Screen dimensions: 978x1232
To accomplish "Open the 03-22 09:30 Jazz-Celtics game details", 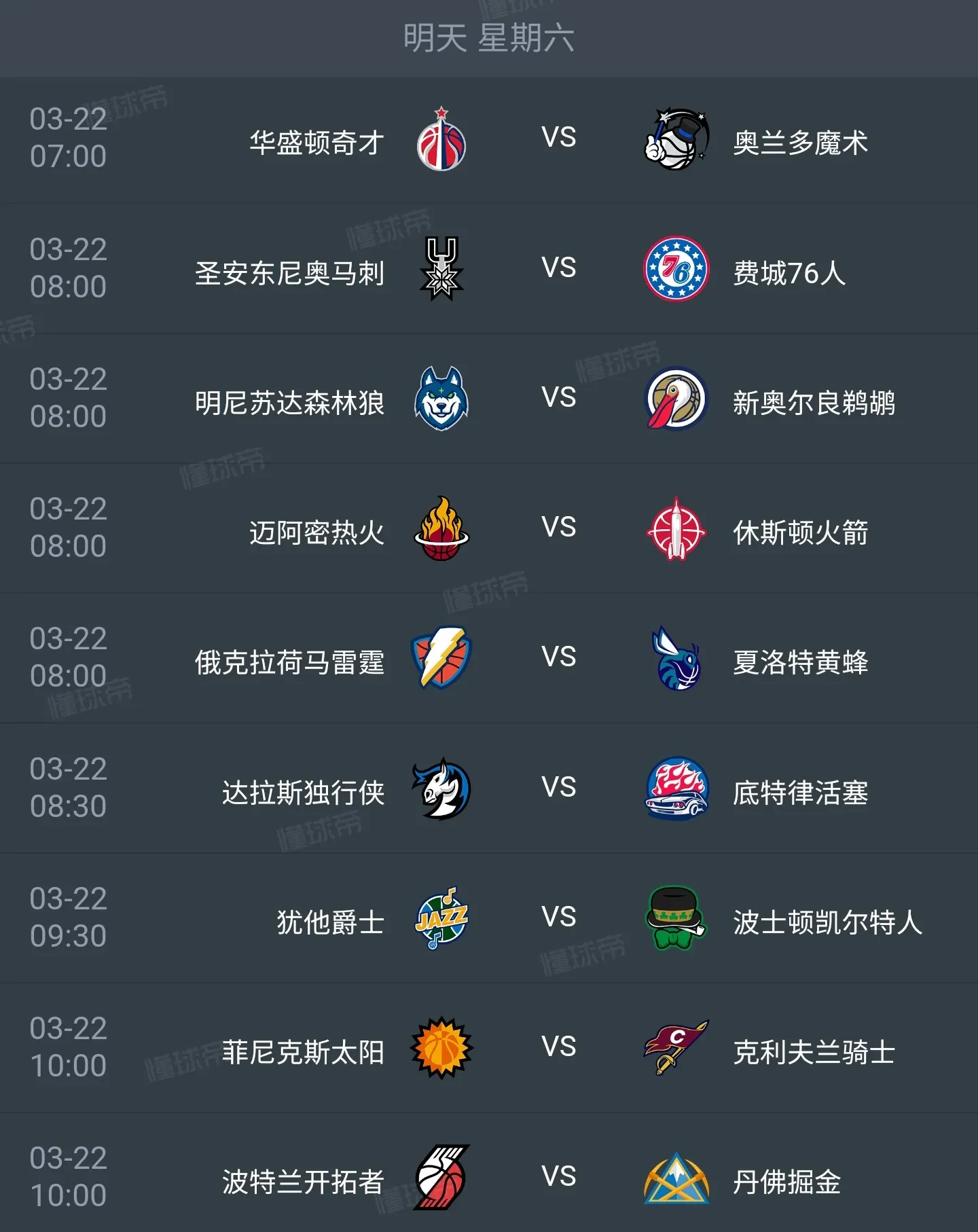I will 489,918.
